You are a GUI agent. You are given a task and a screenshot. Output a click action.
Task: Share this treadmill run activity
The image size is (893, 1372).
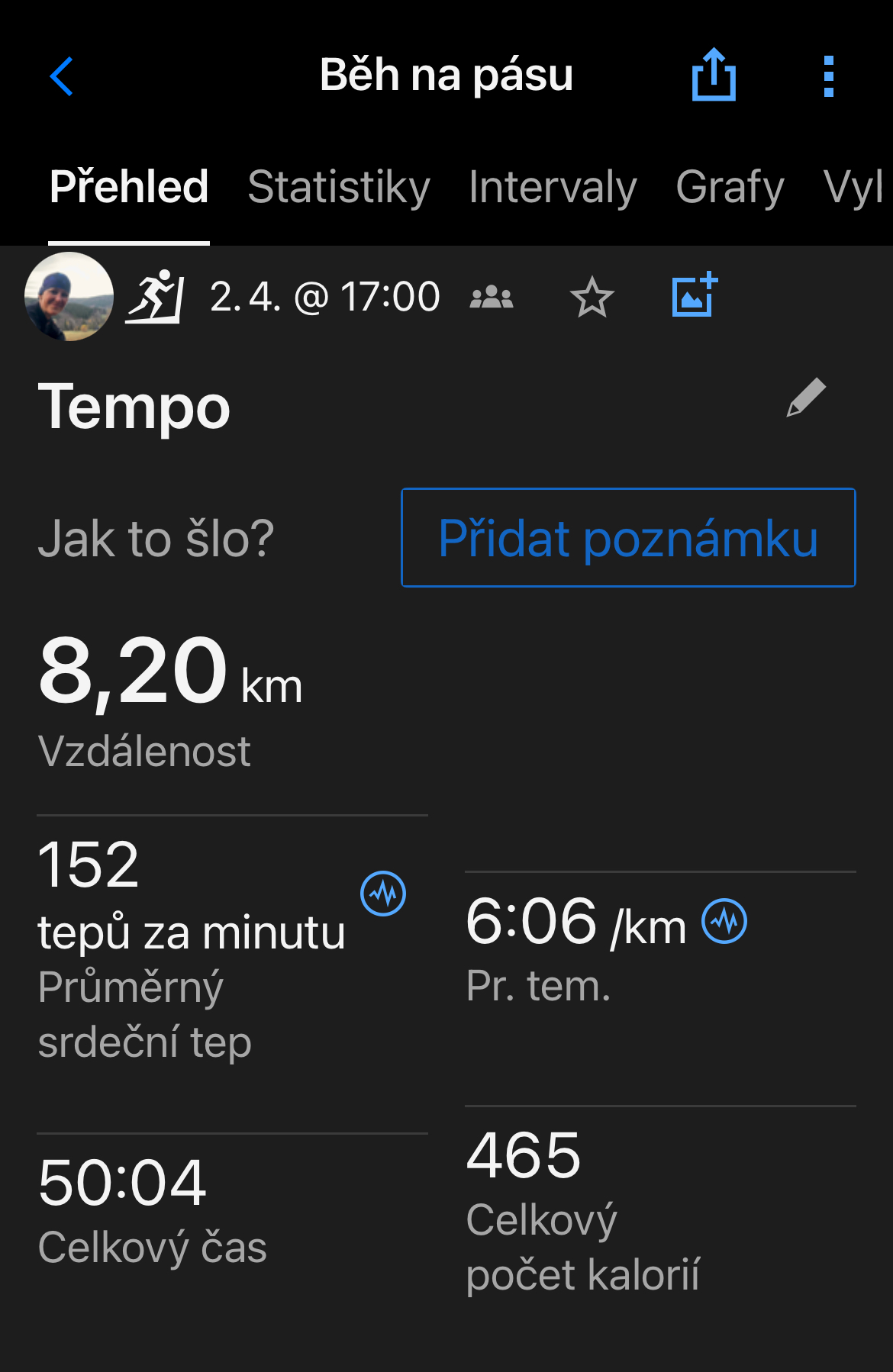[x=714, y=75]
